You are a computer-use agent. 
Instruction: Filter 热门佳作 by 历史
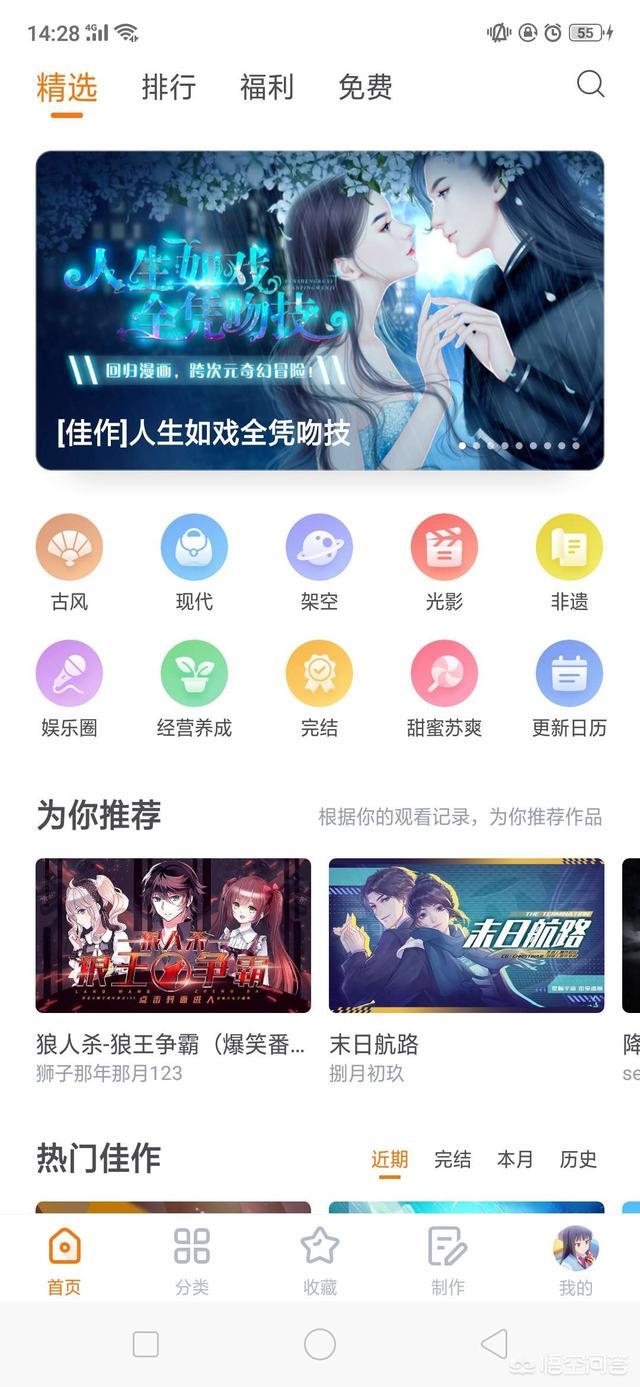(578, 1160)
